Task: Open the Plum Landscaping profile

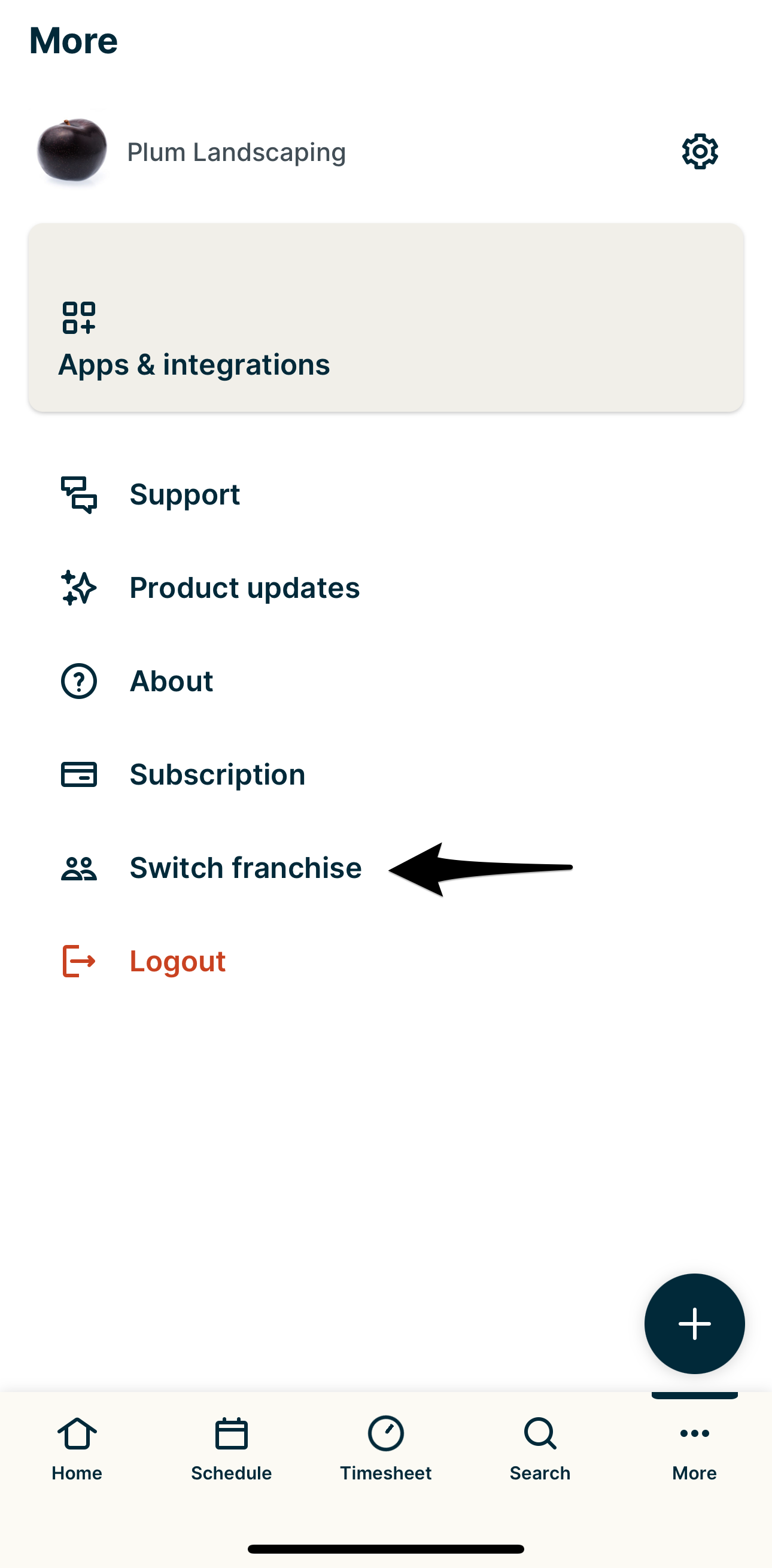Action: (x=236, y=152)
